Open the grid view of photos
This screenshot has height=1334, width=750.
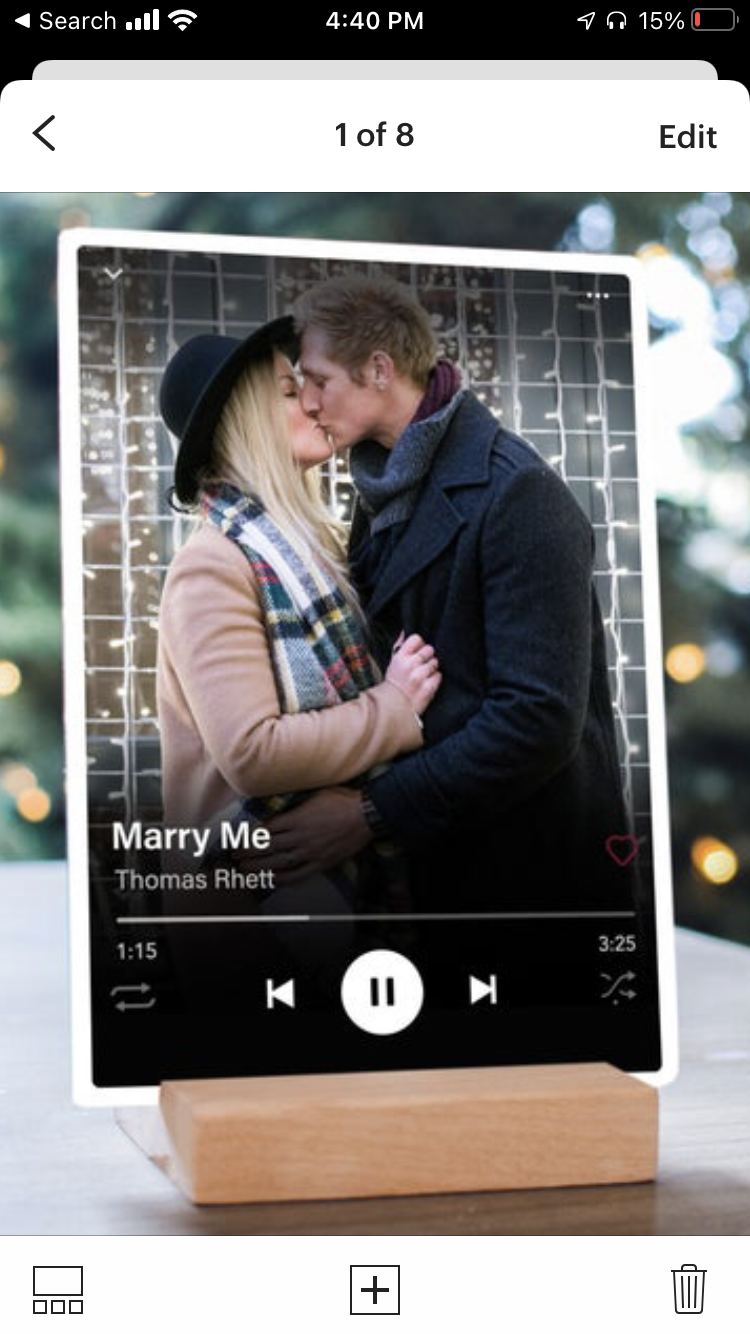pyautogui.click(x=58, y=1289)
